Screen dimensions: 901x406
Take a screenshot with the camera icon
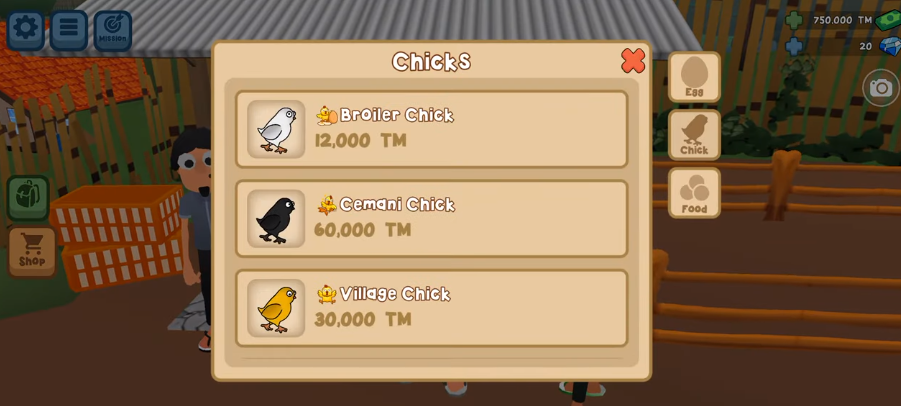pos(880,88)
